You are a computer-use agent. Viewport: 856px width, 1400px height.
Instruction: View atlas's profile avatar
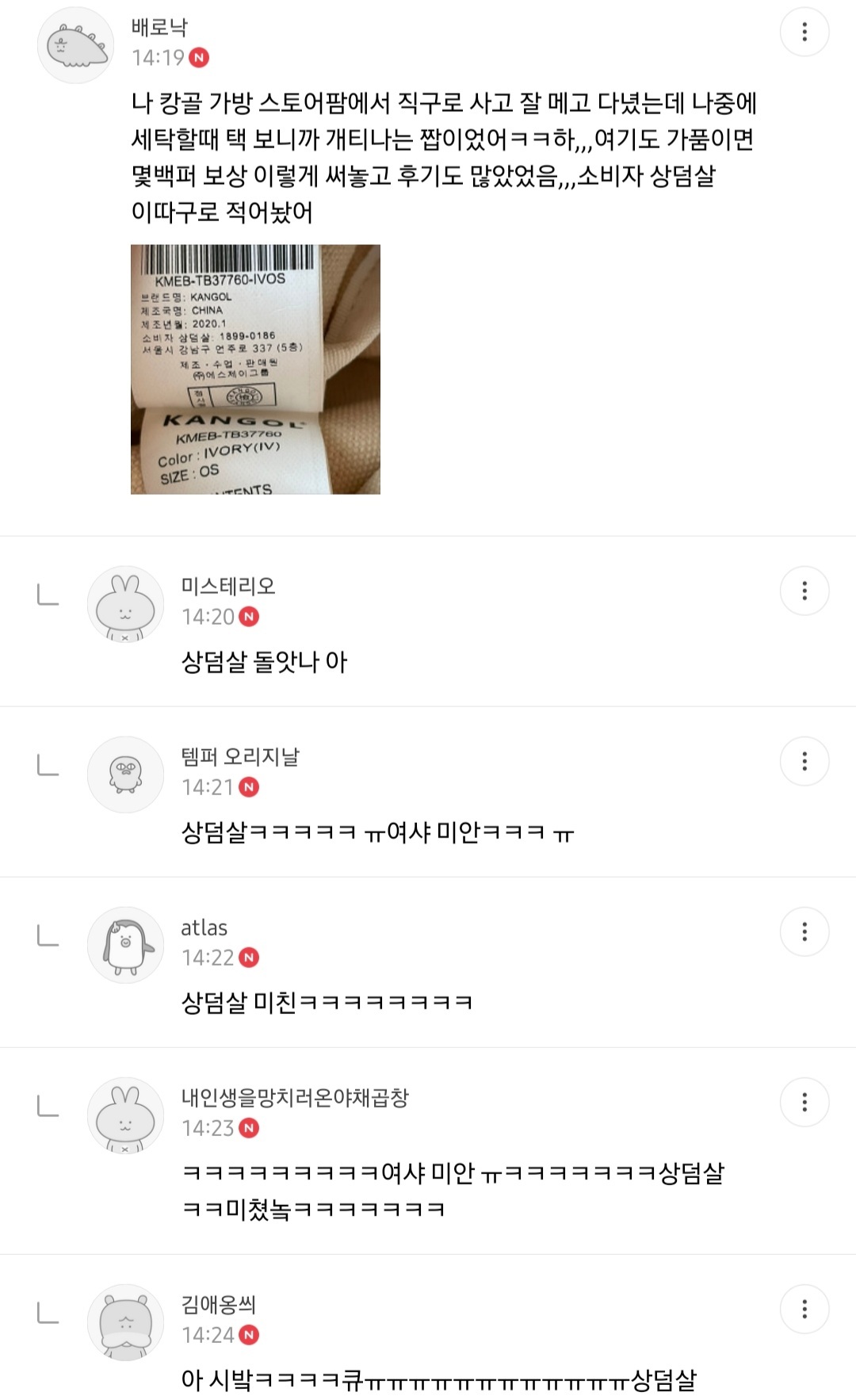pos(125,945)
